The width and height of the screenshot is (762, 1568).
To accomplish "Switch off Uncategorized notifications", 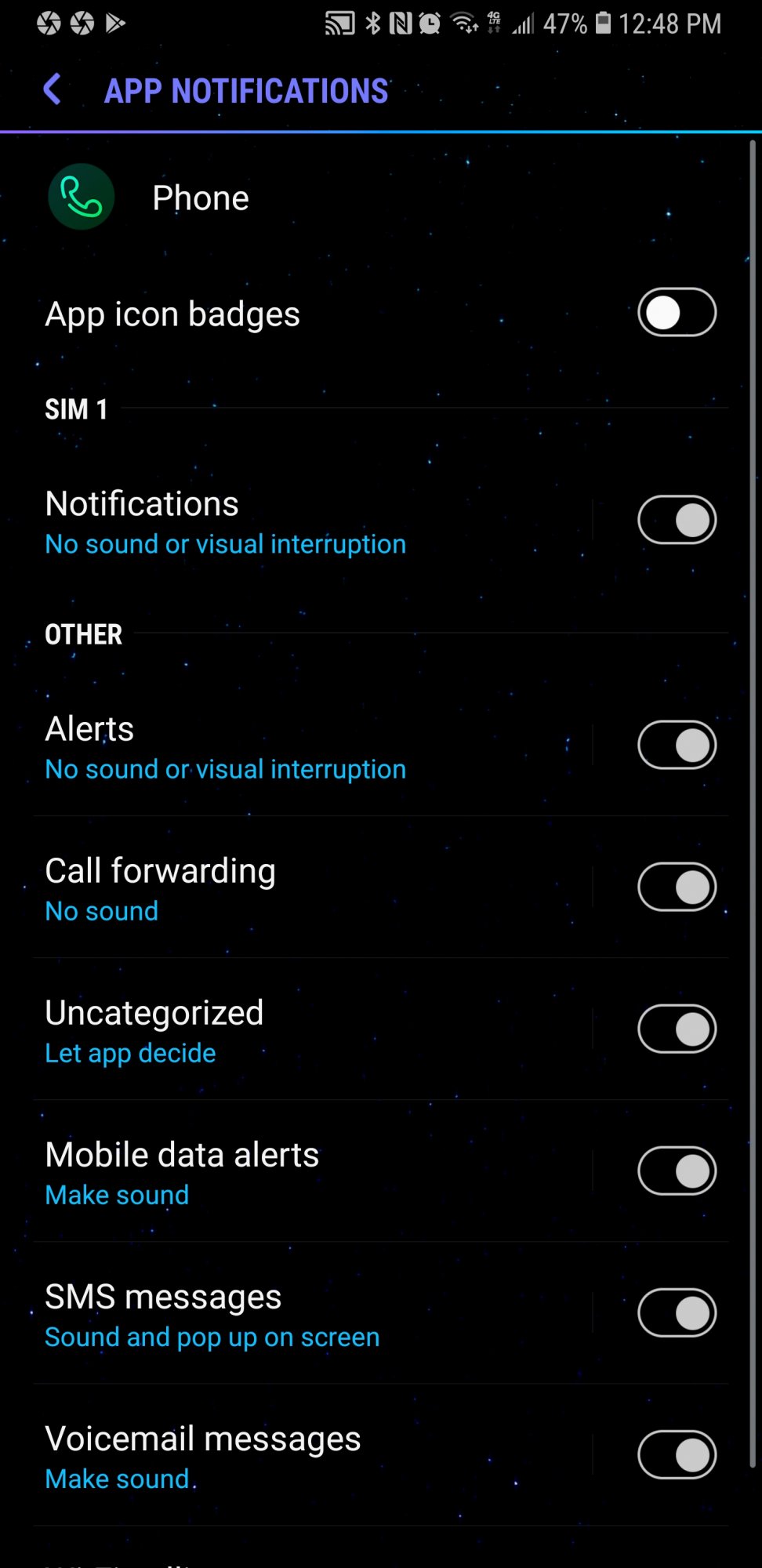I will coord(677,1029).
